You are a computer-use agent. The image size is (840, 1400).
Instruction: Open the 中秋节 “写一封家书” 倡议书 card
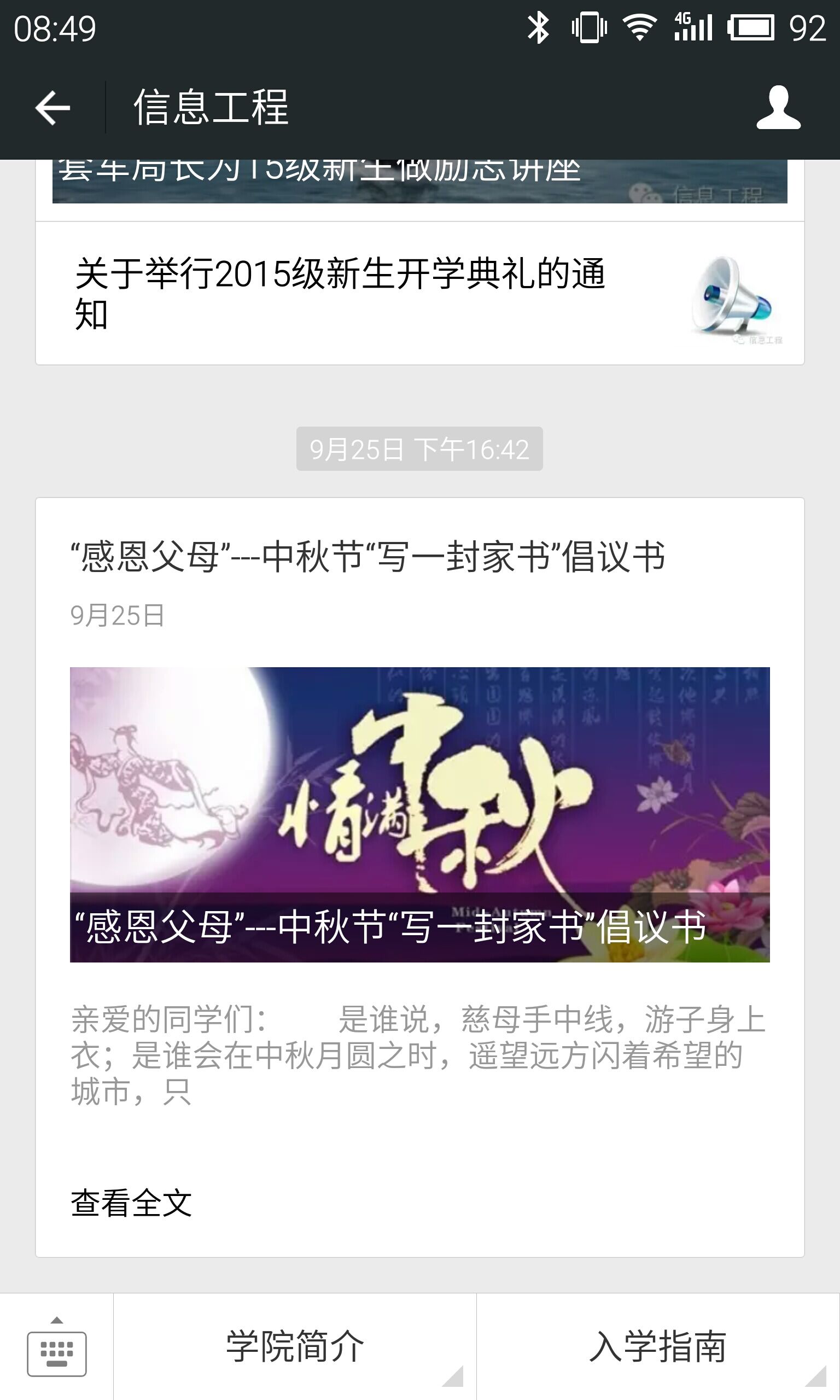[419, 815]
